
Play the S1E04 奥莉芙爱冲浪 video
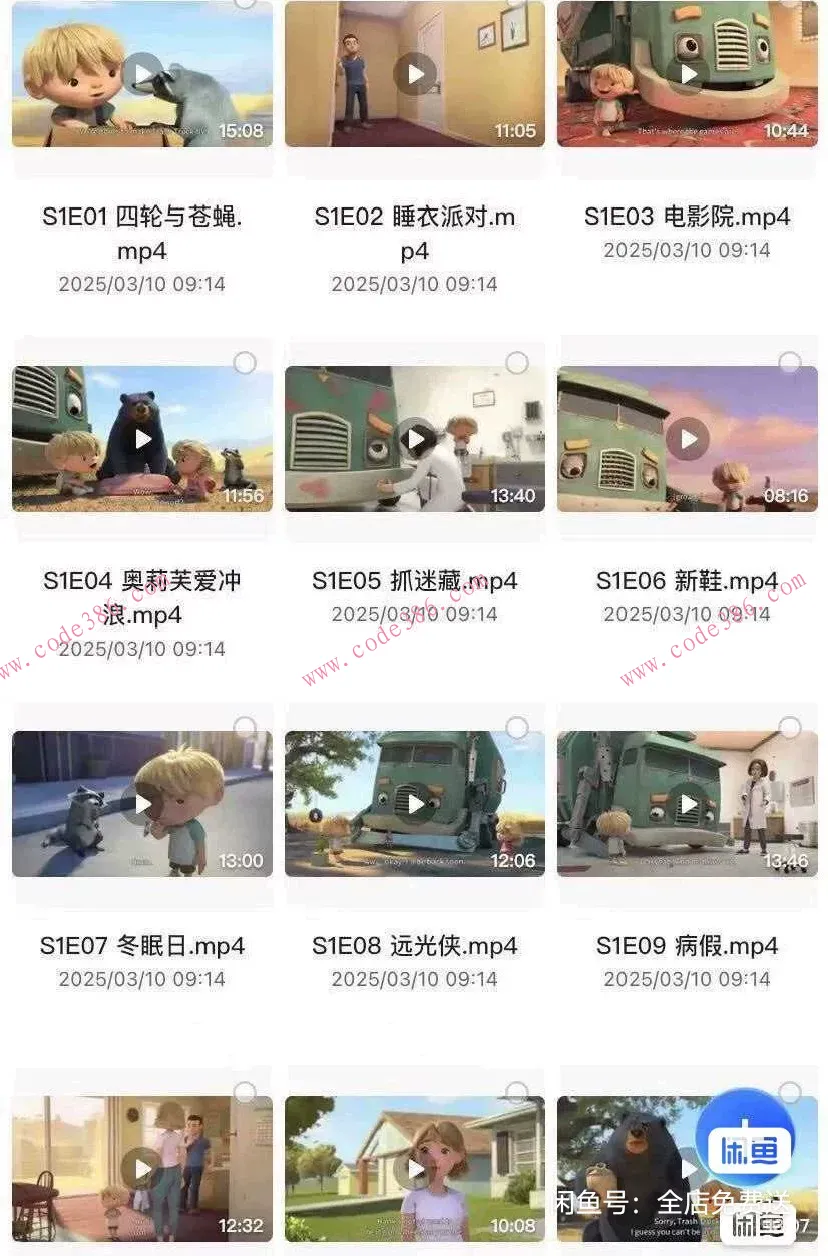141,439
